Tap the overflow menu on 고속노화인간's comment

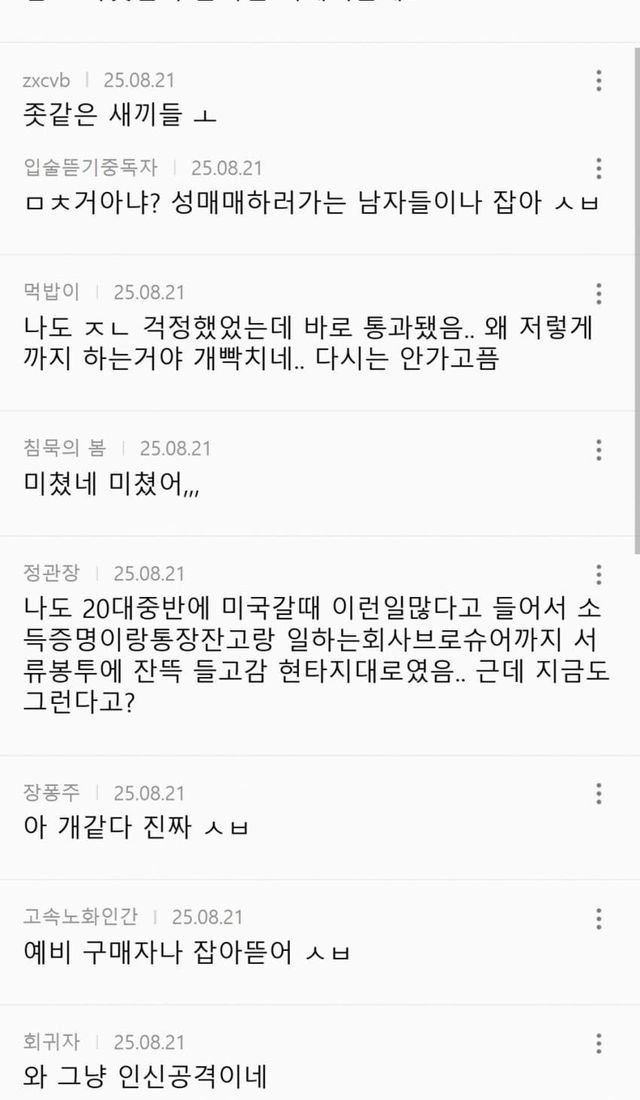click(599, 918)
